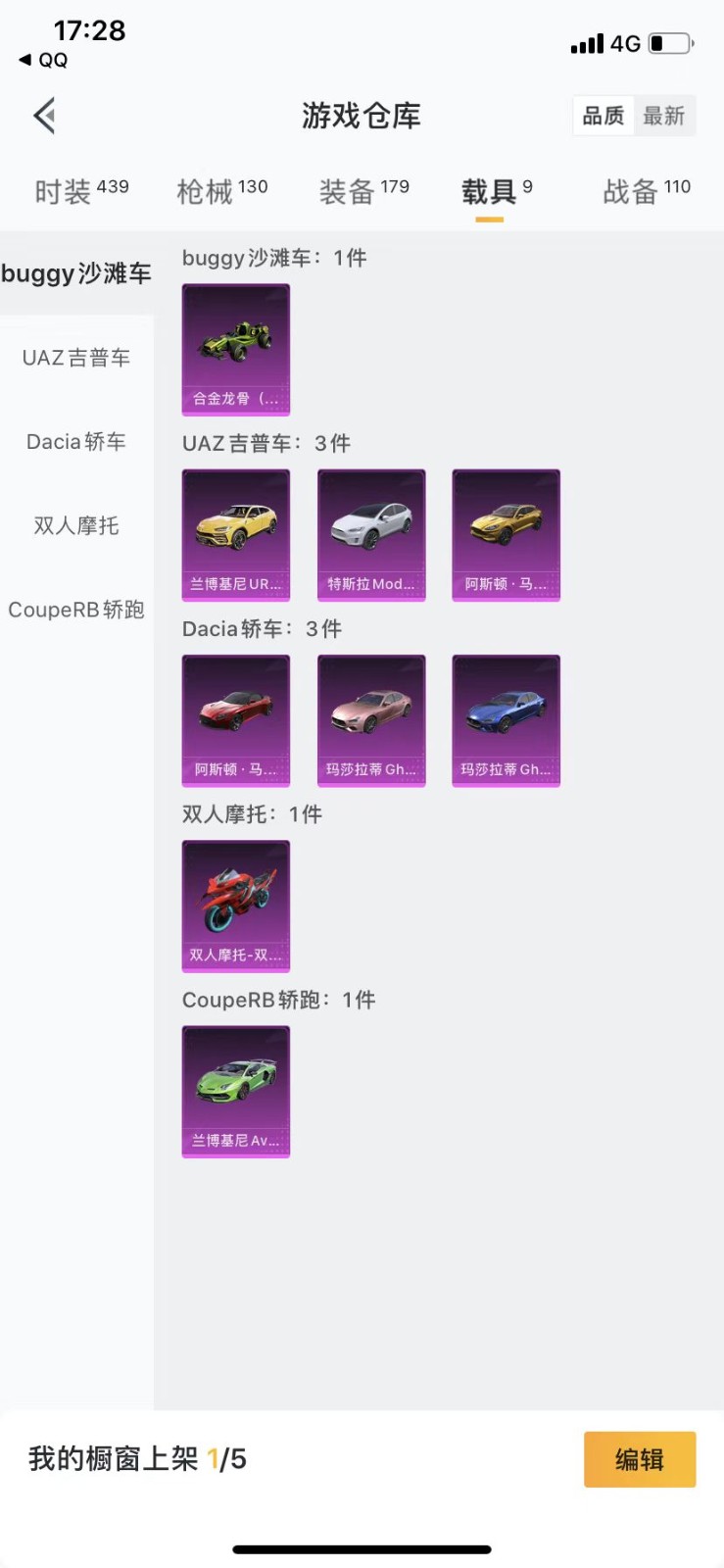Select Dacia轿车 in the sidebar
Image resolution: width=724 pixels, height=1568 pixels.
(76, 442)
